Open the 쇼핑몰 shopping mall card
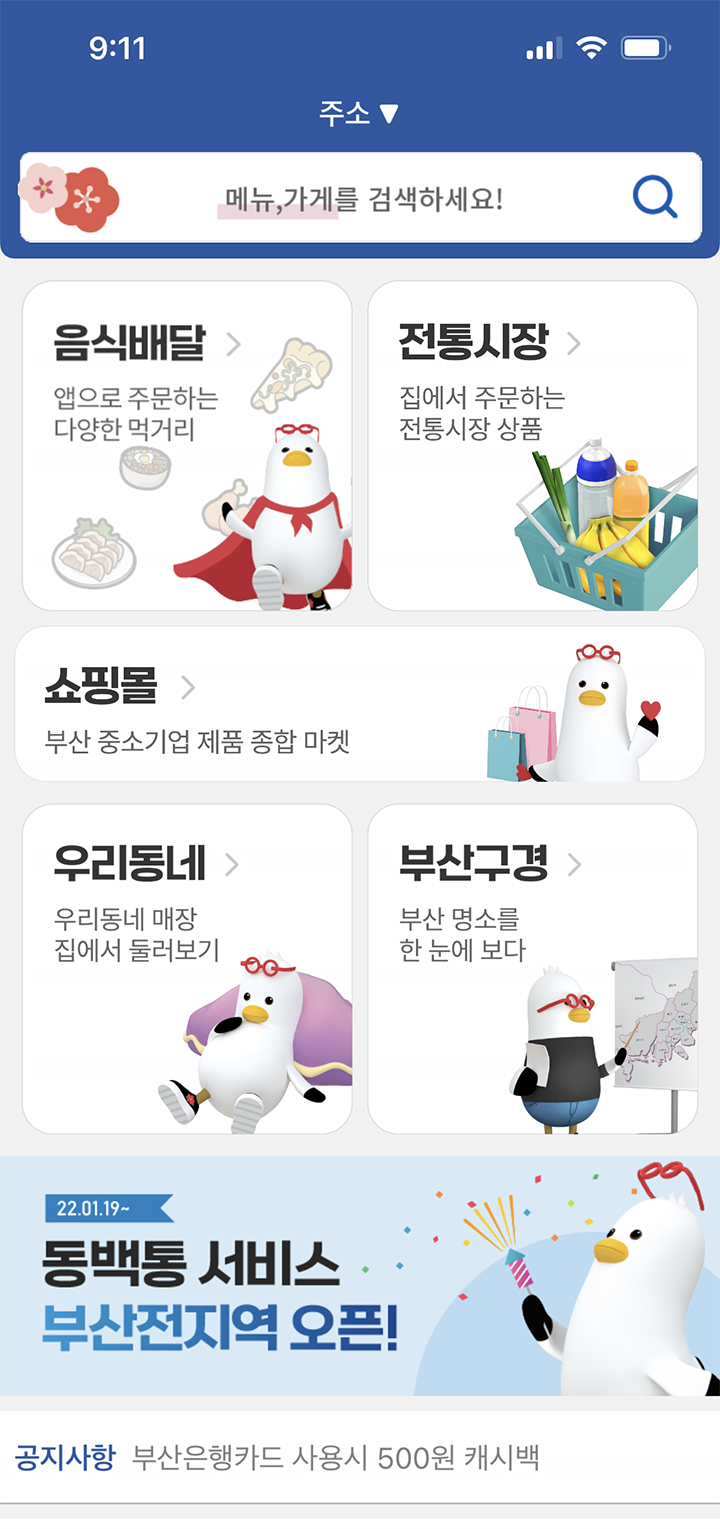This screenshot has height=1529, width=720. (x=359, y=704)
